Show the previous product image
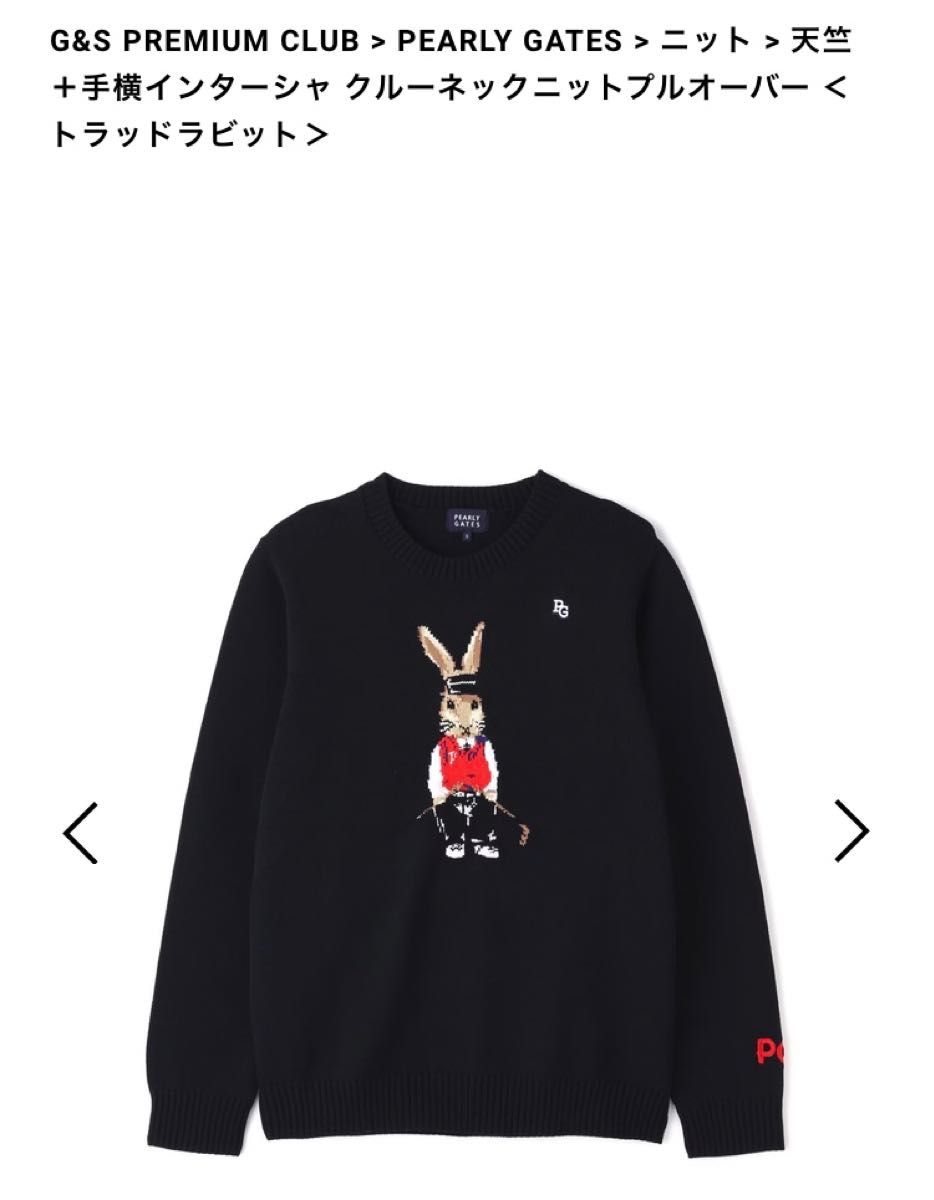 (81, 832)
